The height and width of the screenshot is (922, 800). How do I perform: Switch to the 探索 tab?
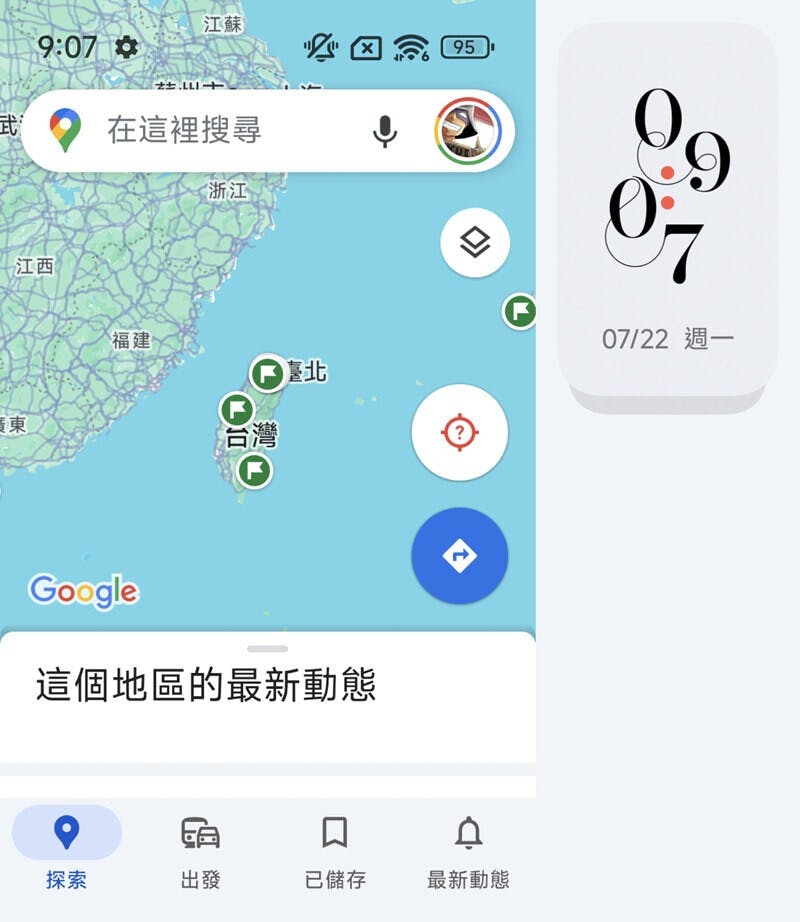[66, 848]
